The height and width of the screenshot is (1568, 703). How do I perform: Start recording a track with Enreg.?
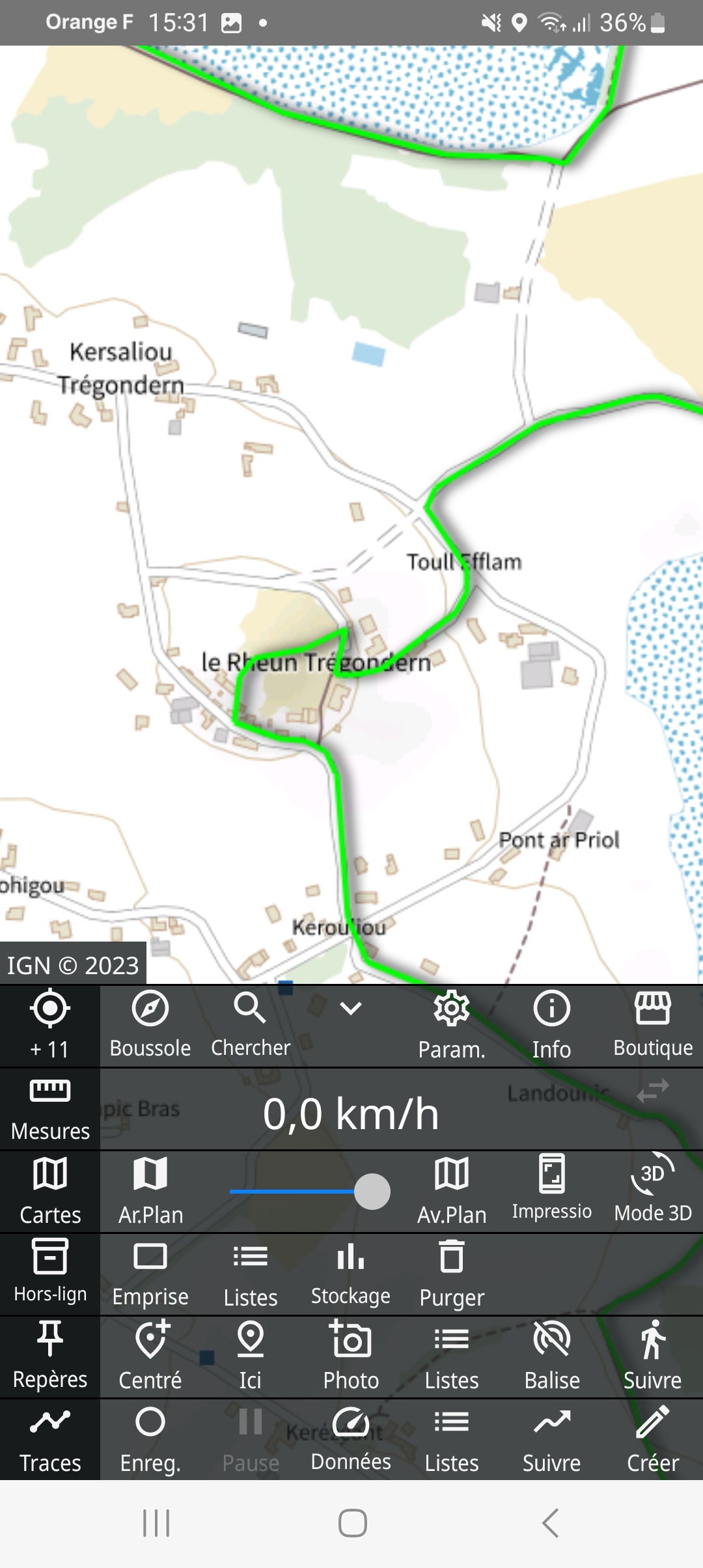click(150, 1439)
